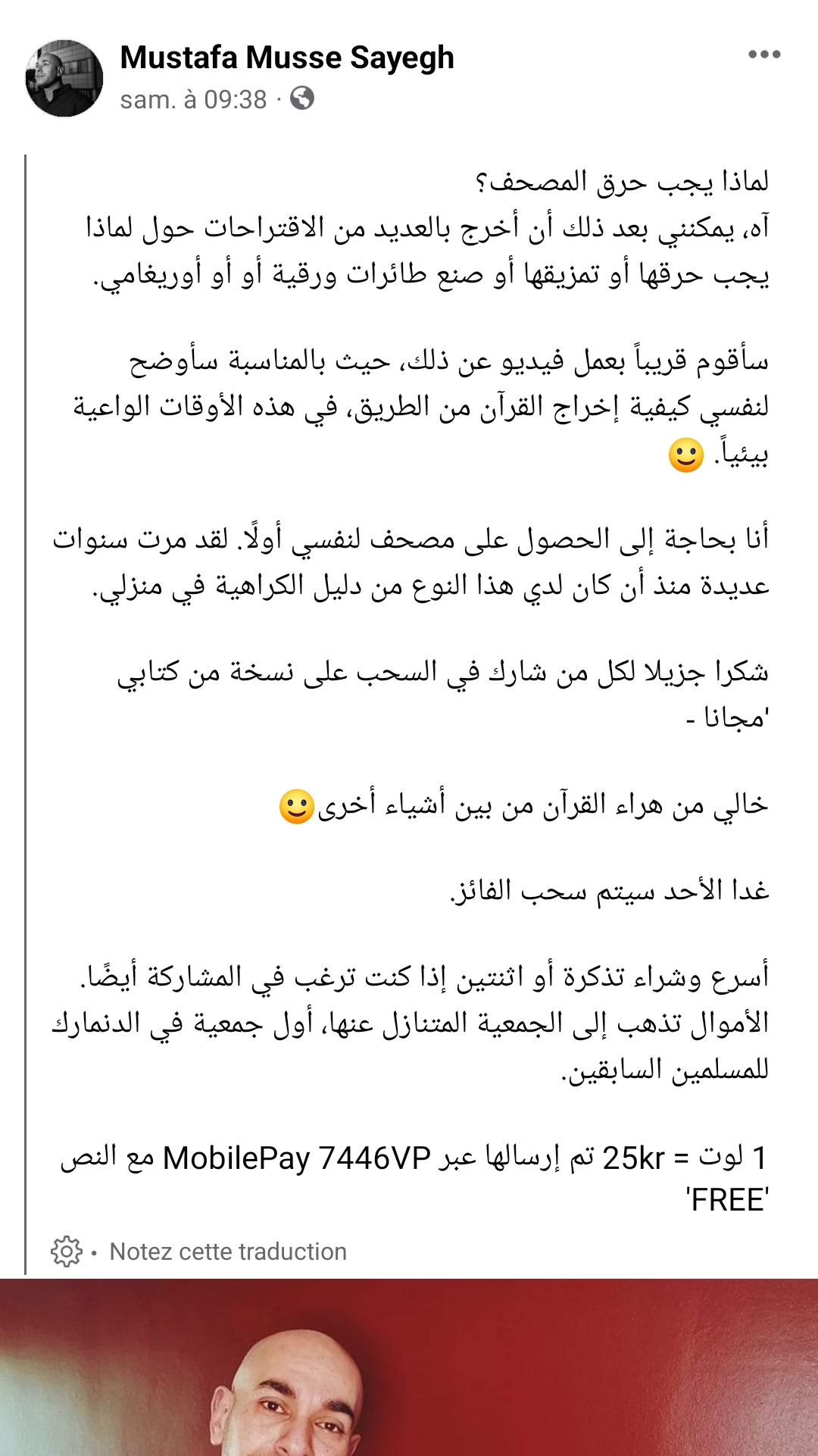
Task: Open Mustafa Musse Sayegh's profile picture
Action: [64, 78]
